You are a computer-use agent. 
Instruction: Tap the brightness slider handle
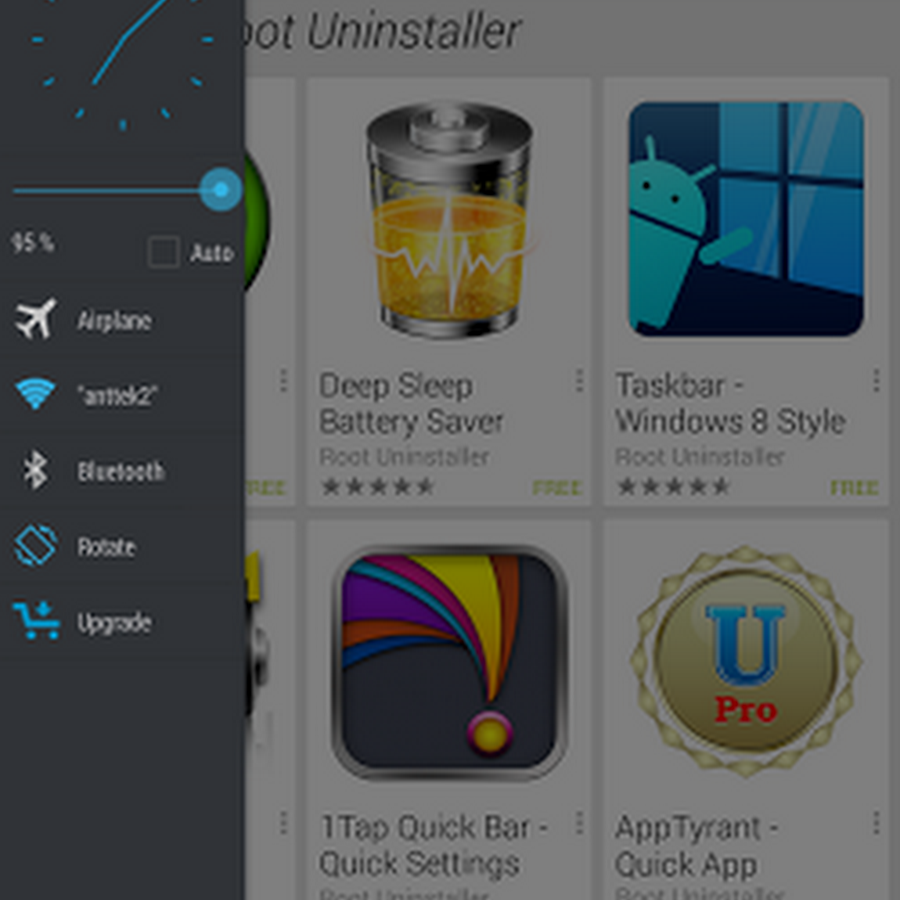click(x=220, y=189)
